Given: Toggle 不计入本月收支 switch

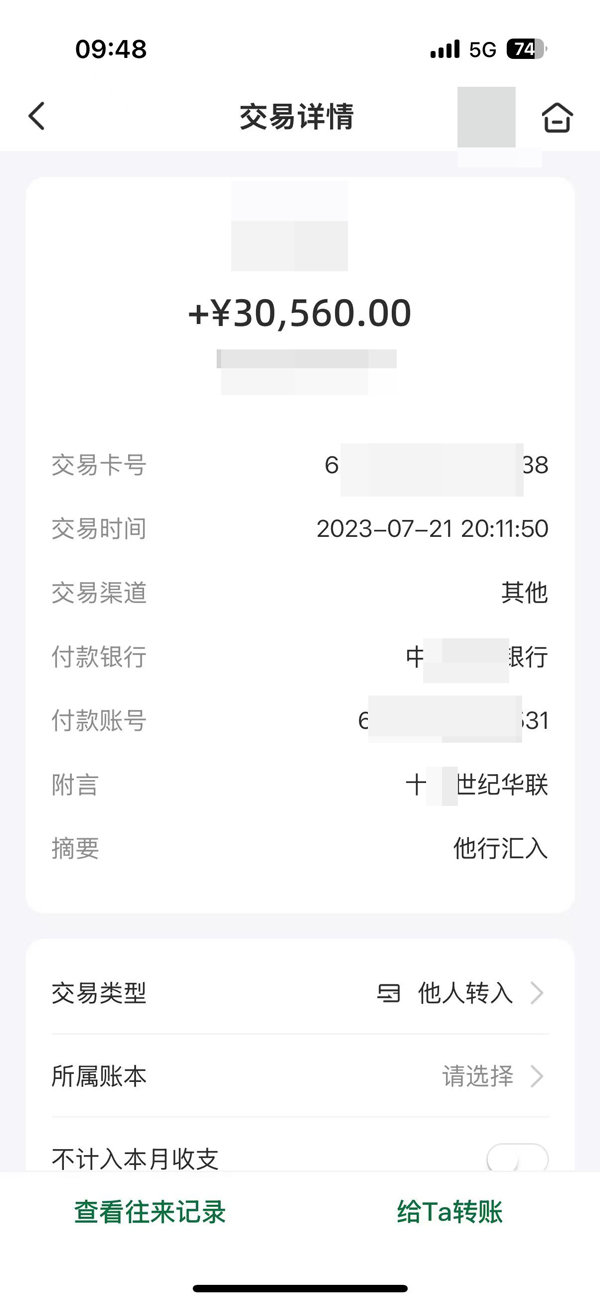Looking at the screenshot, I should pos(517,1159).
